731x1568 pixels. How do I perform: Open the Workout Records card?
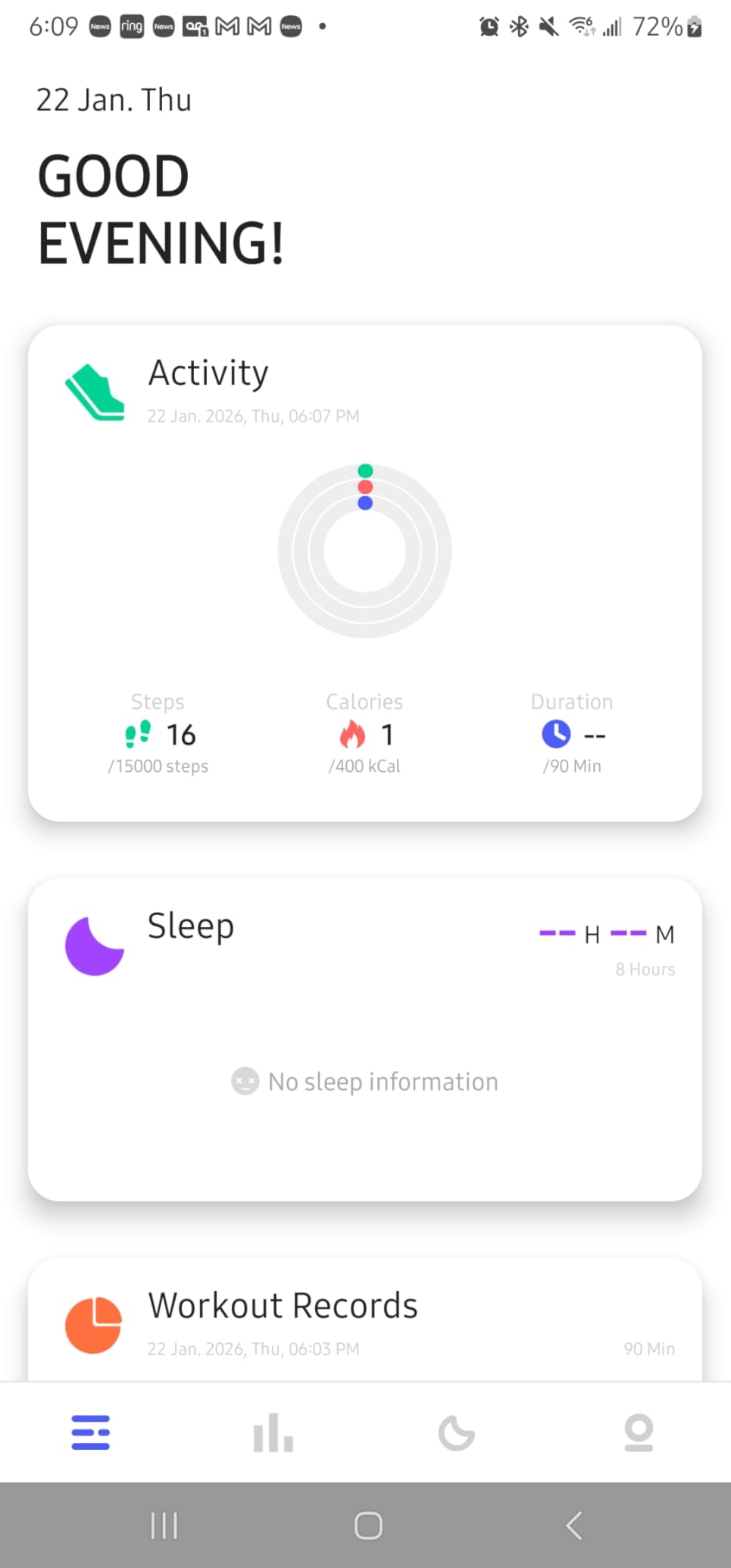coord(365,1322)
